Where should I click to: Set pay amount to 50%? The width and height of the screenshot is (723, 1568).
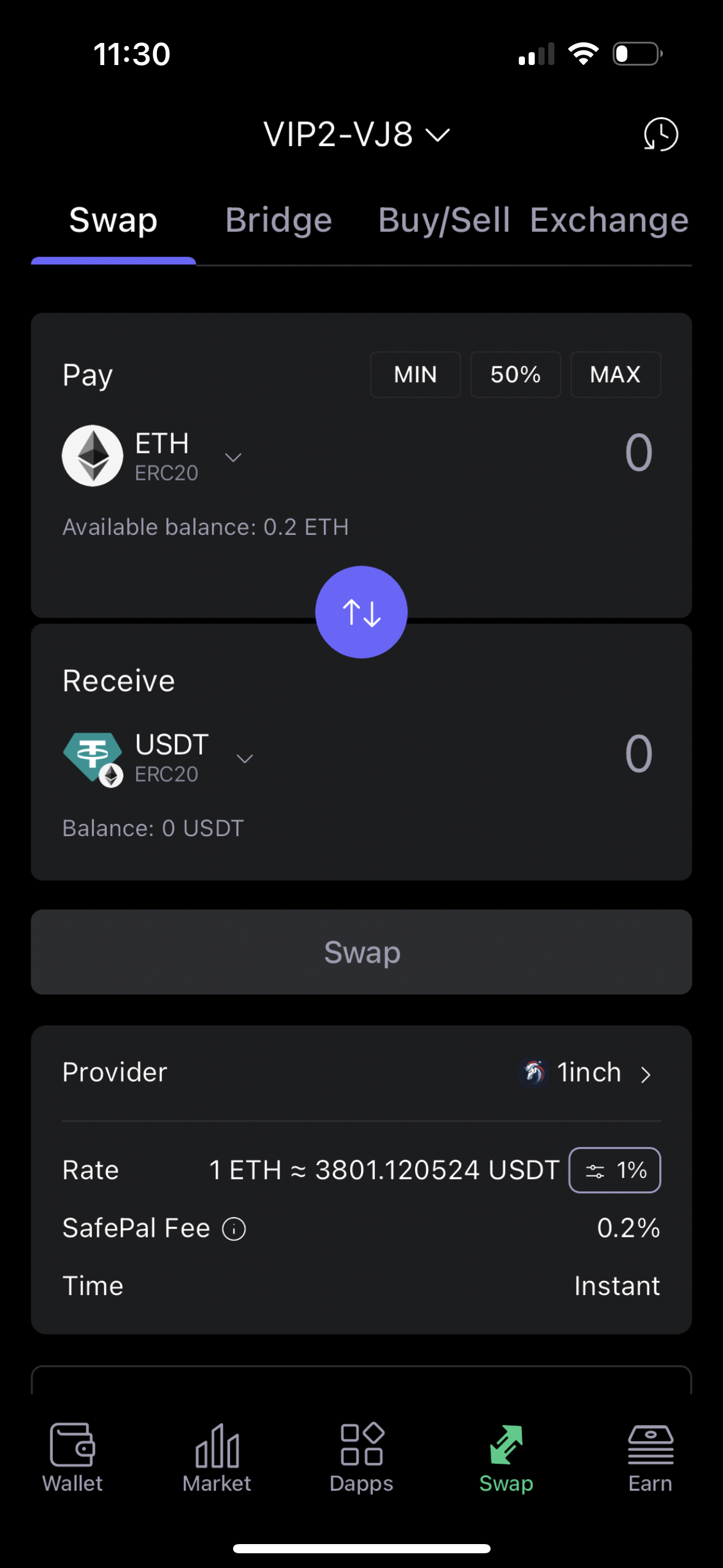[515, 374]
